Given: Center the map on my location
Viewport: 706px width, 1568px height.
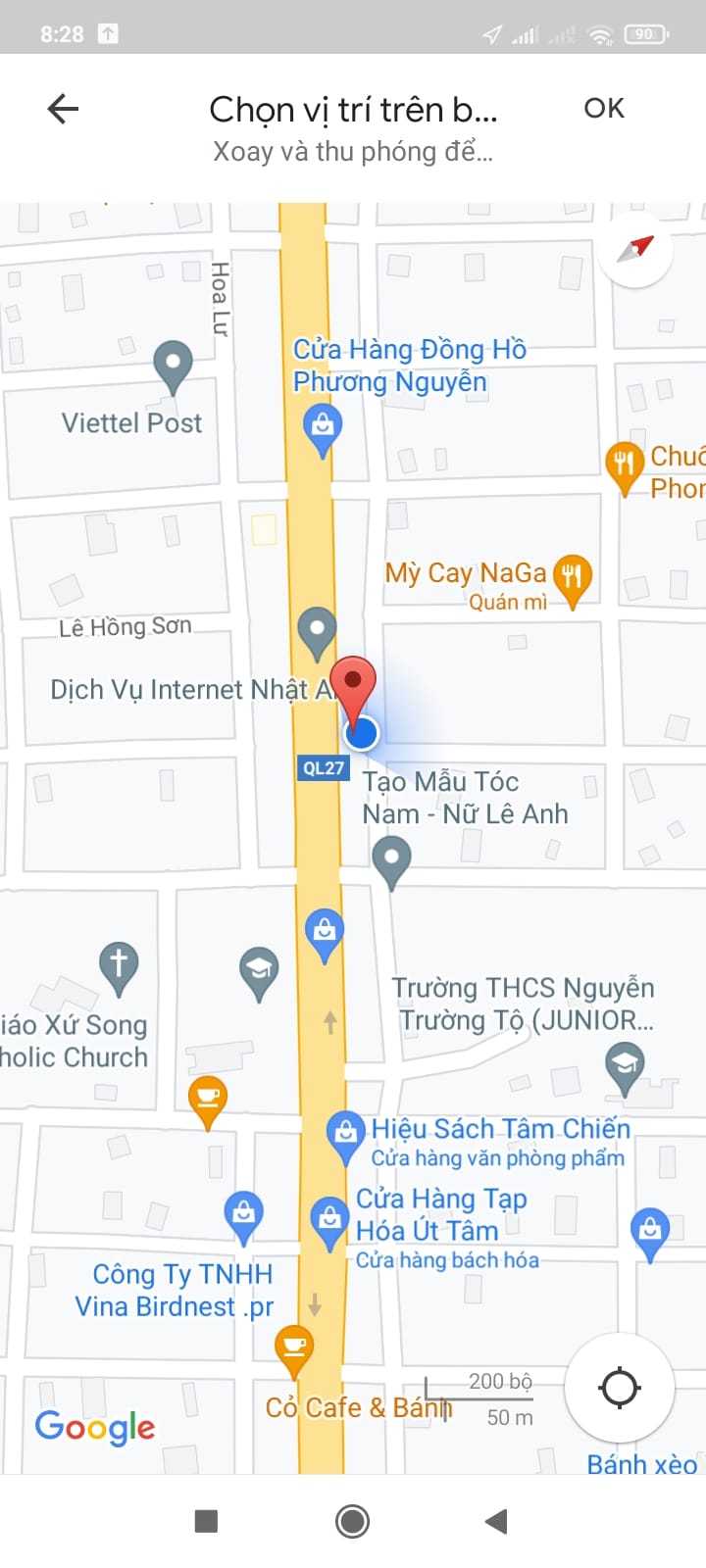Looking at the screenshot, I should tap(619, 1388).
